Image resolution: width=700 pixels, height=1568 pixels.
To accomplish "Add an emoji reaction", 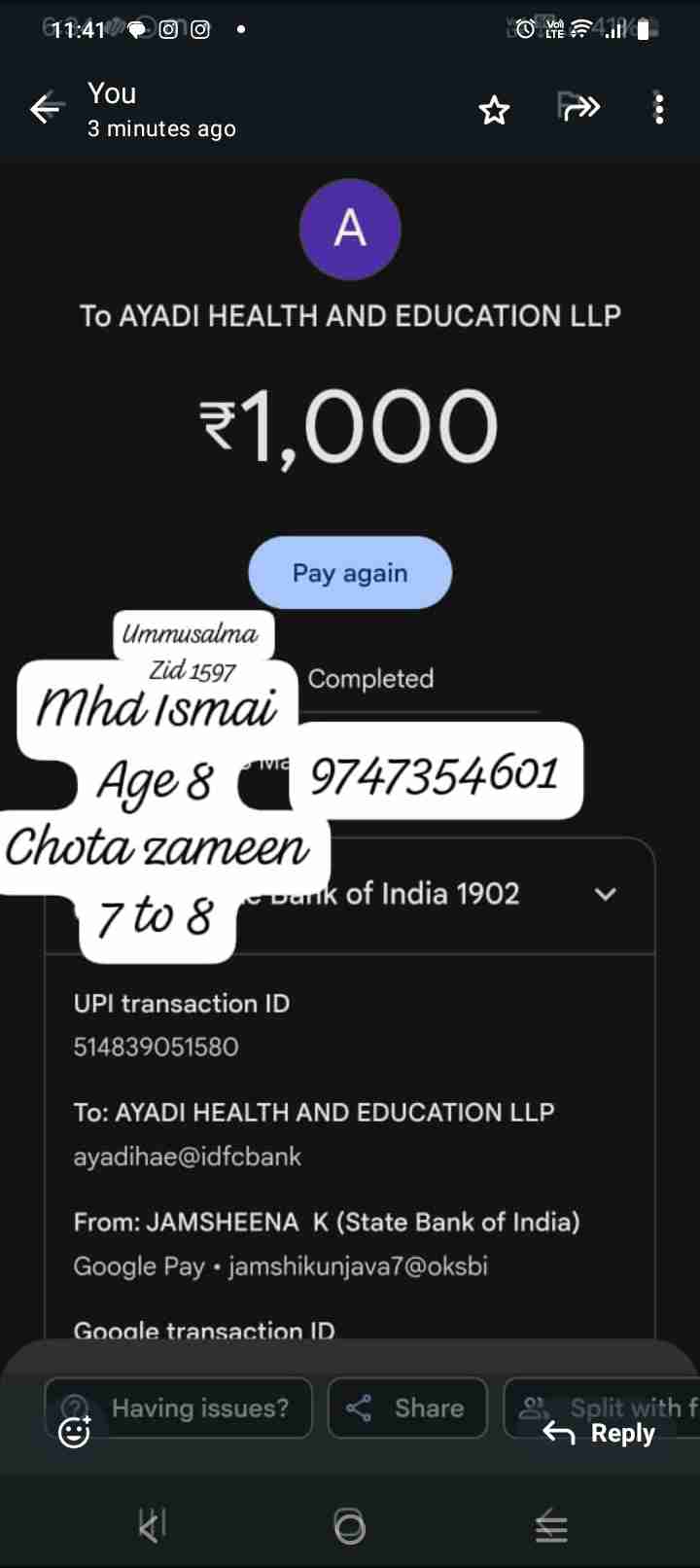I will [x=75, y=1432].
